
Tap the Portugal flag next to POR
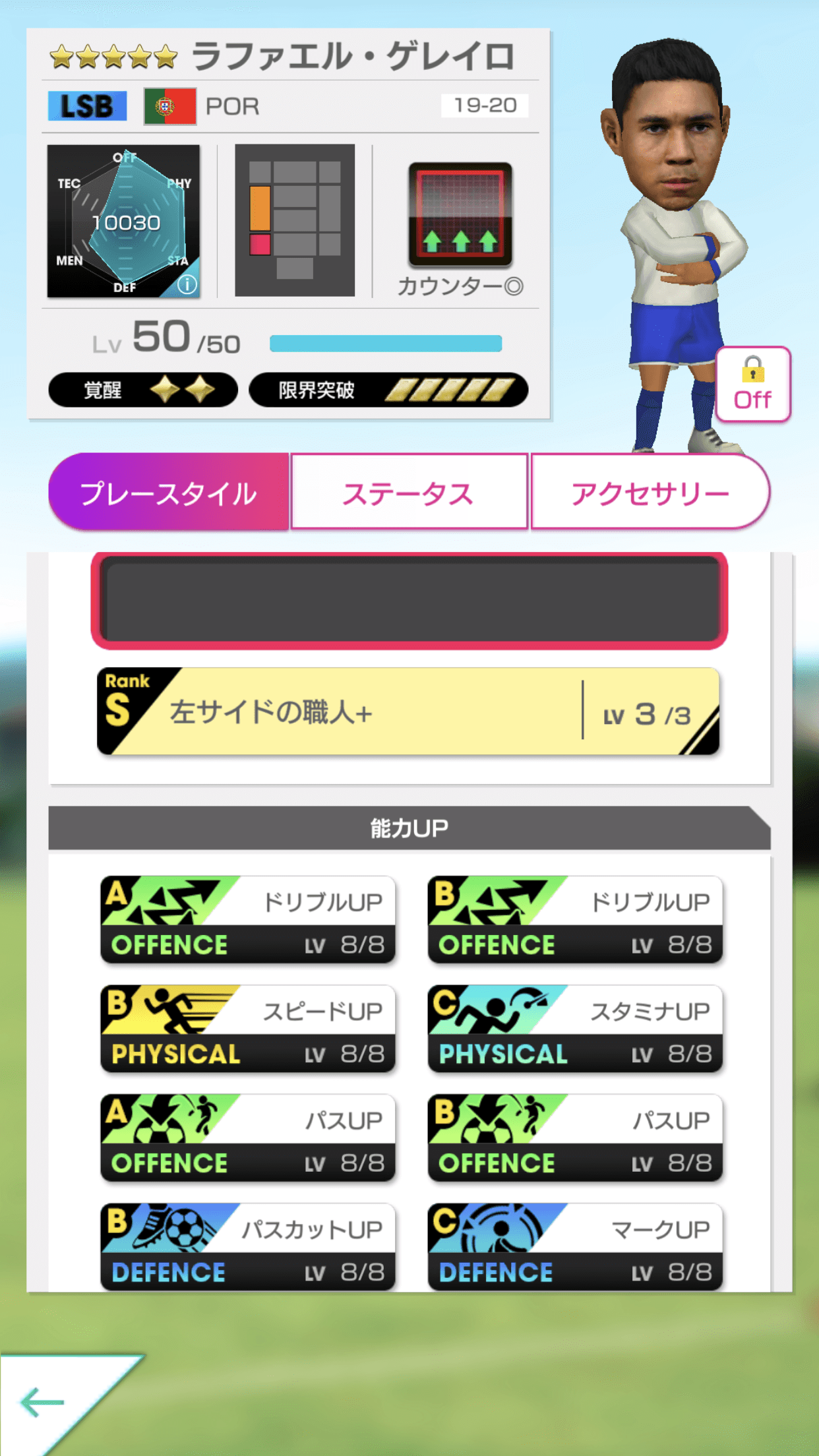[170, 106]
